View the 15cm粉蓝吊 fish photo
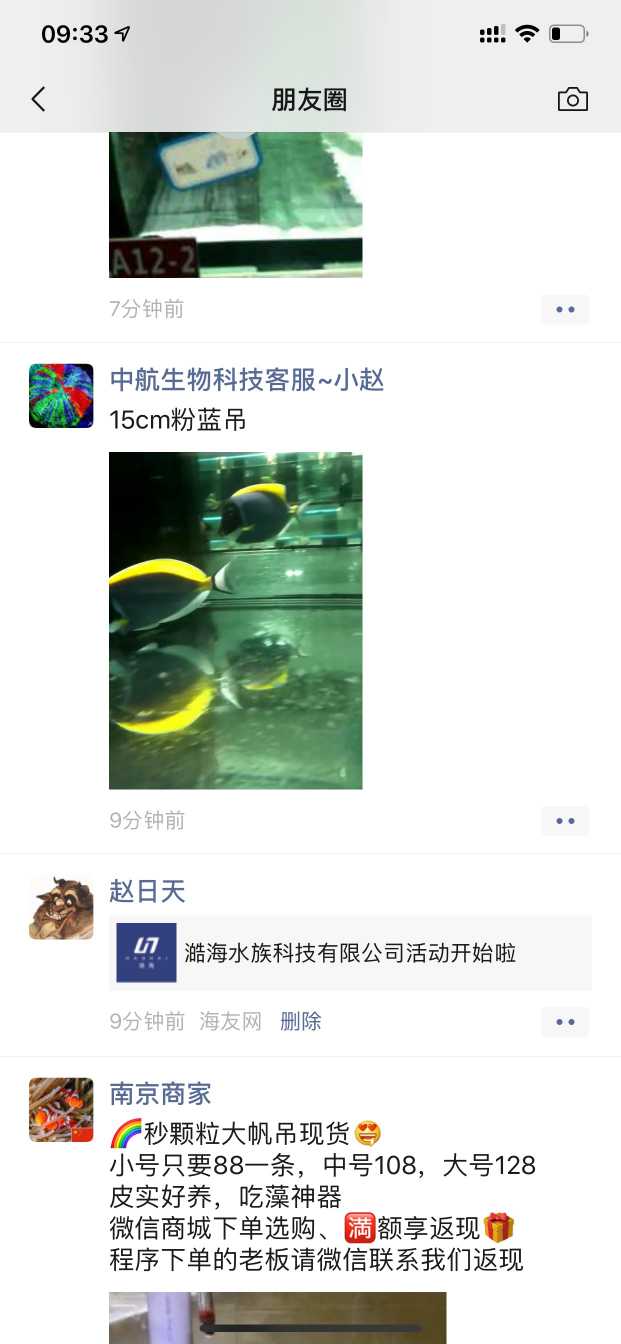 tap(235, 620)
